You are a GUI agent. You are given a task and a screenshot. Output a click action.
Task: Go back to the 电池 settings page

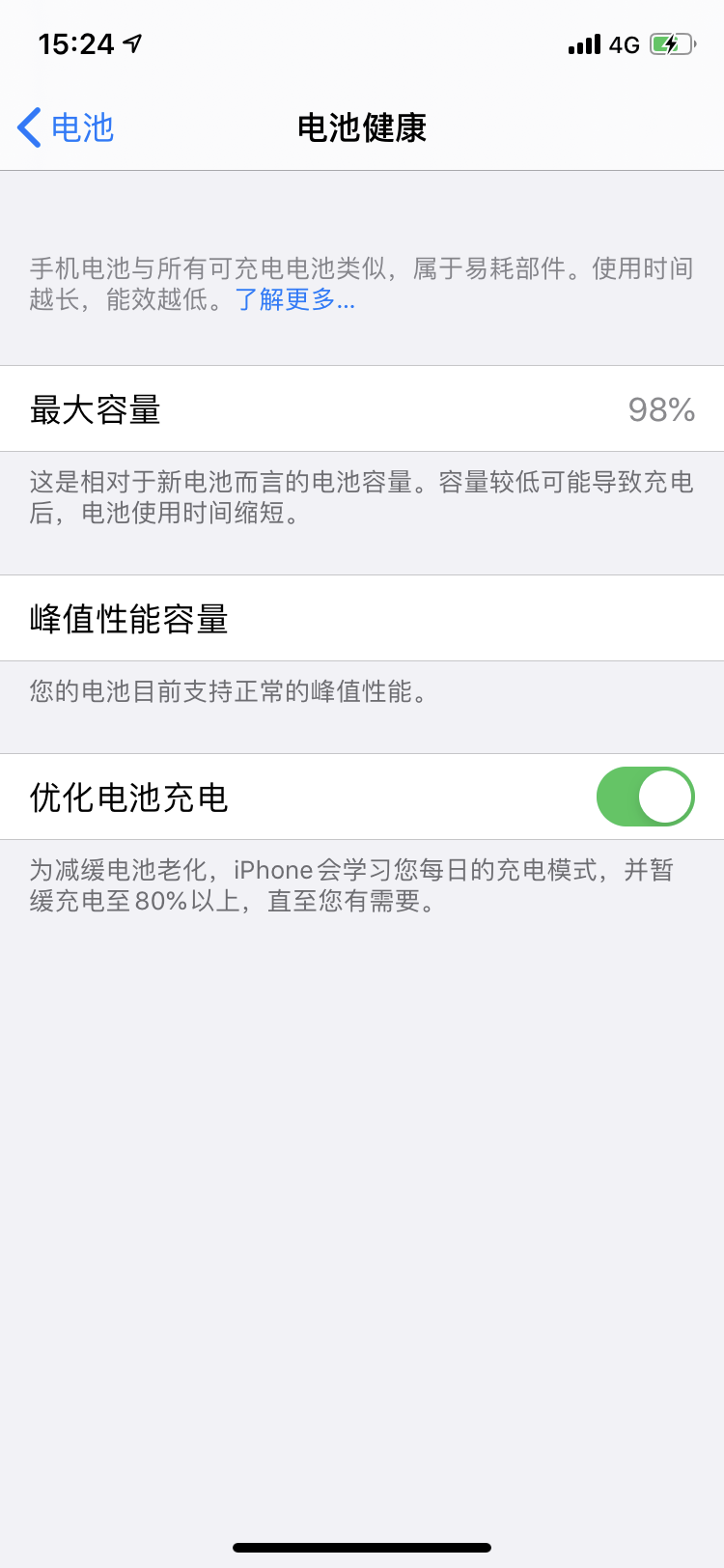coord(66,127)
